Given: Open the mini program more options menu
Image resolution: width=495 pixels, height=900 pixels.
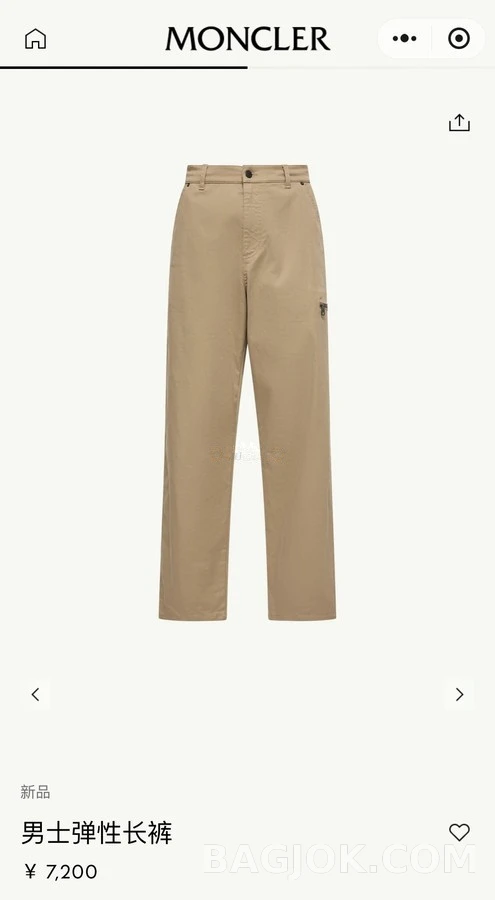Looking at the screenshot, I should click(405, 38).
